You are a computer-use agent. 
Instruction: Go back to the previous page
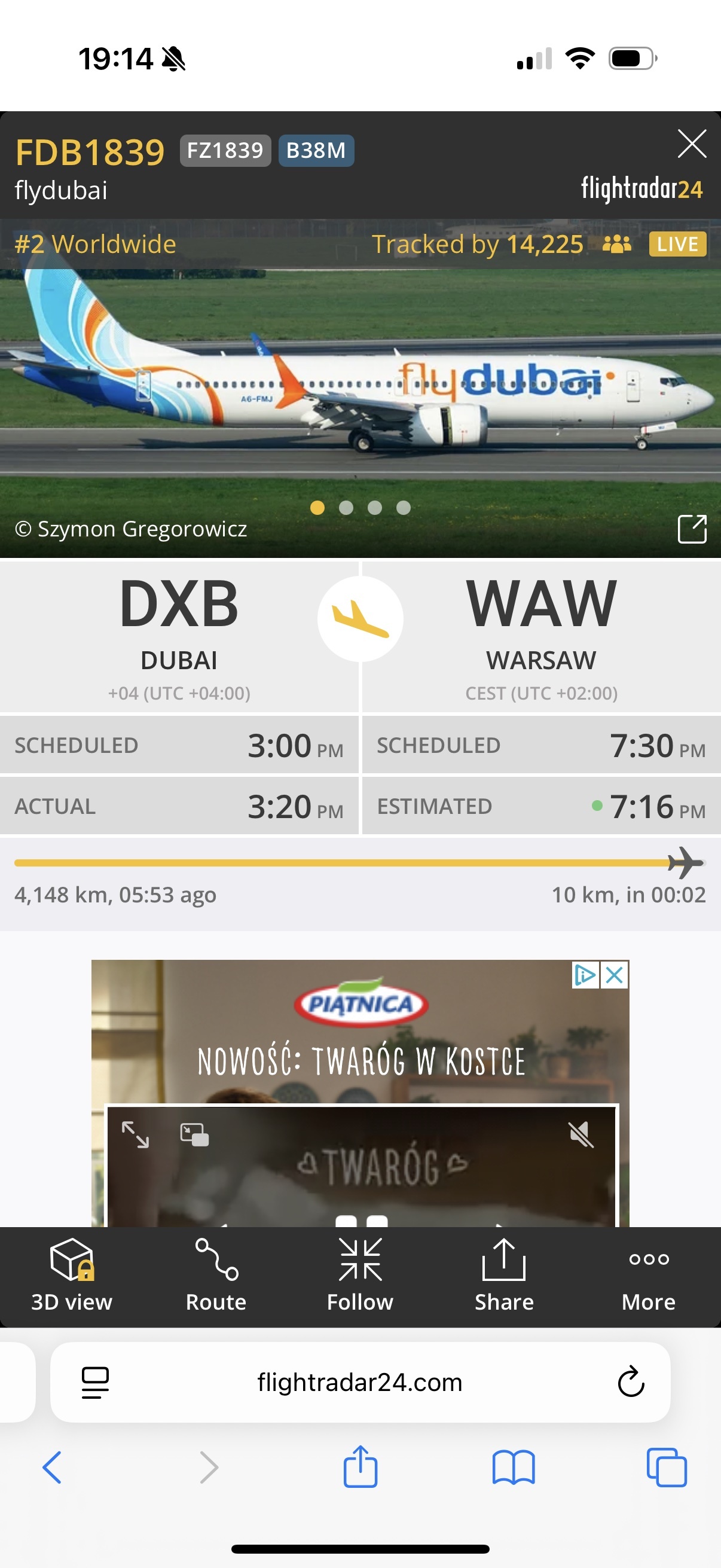click(53, 1468)
